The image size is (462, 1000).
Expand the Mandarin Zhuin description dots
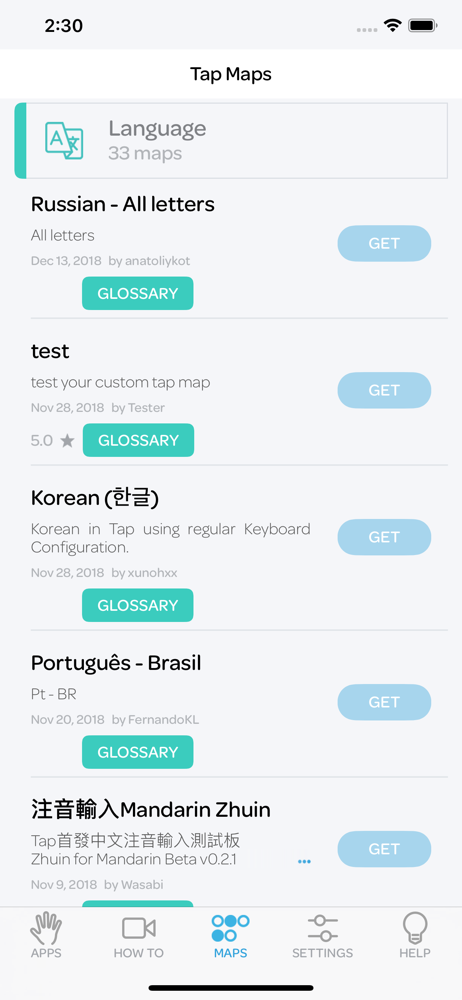click(x=304, y=862)
